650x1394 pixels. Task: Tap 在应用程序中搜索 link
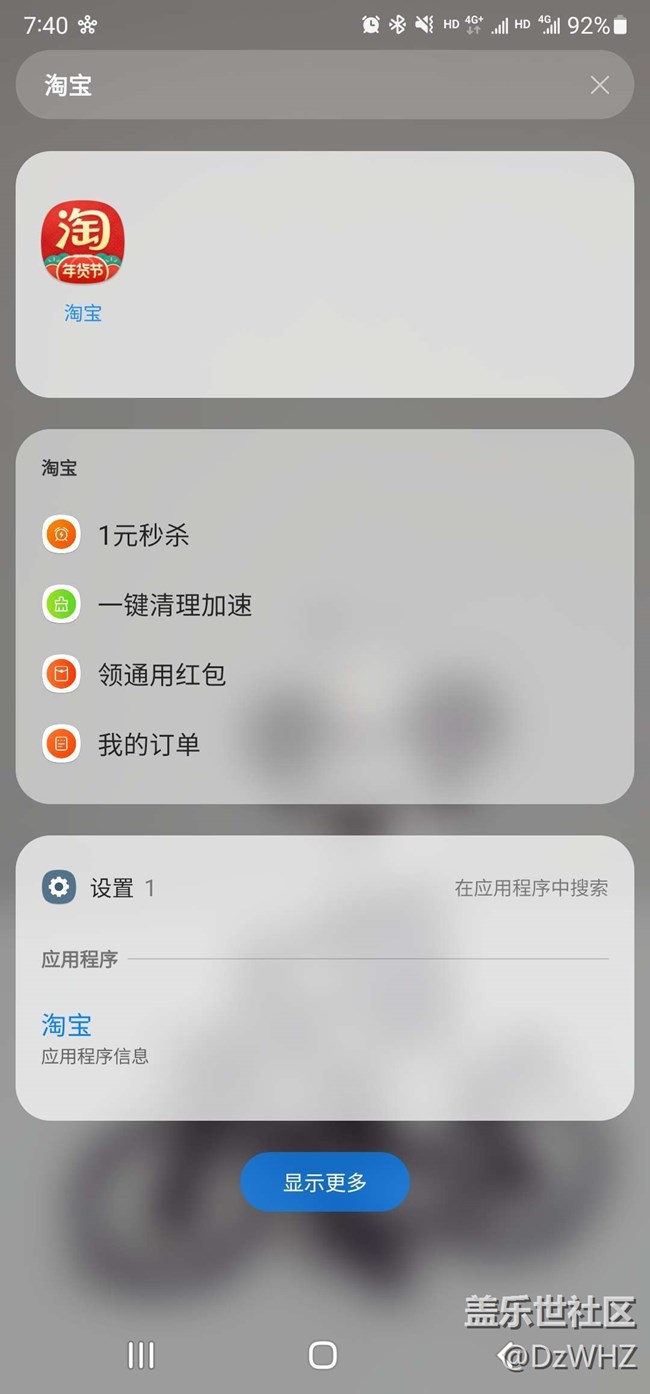pos(531,888)
